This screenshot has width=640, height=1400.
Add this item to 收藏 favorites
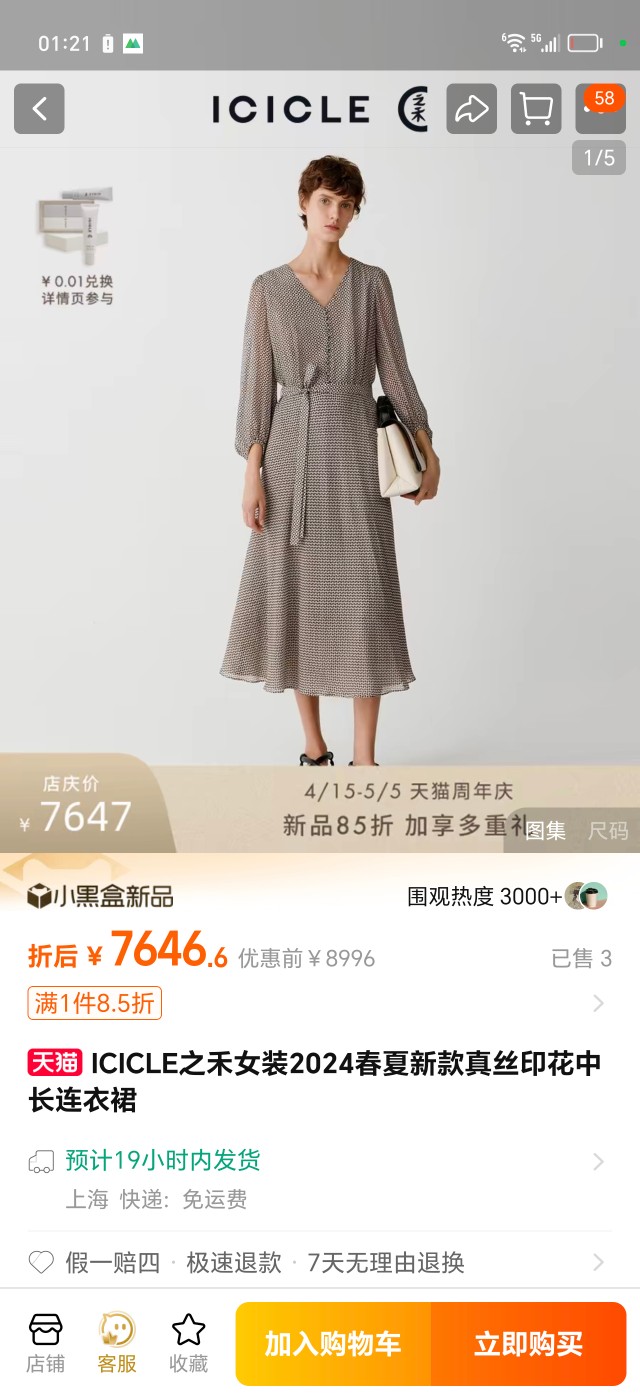(188, 1343)
